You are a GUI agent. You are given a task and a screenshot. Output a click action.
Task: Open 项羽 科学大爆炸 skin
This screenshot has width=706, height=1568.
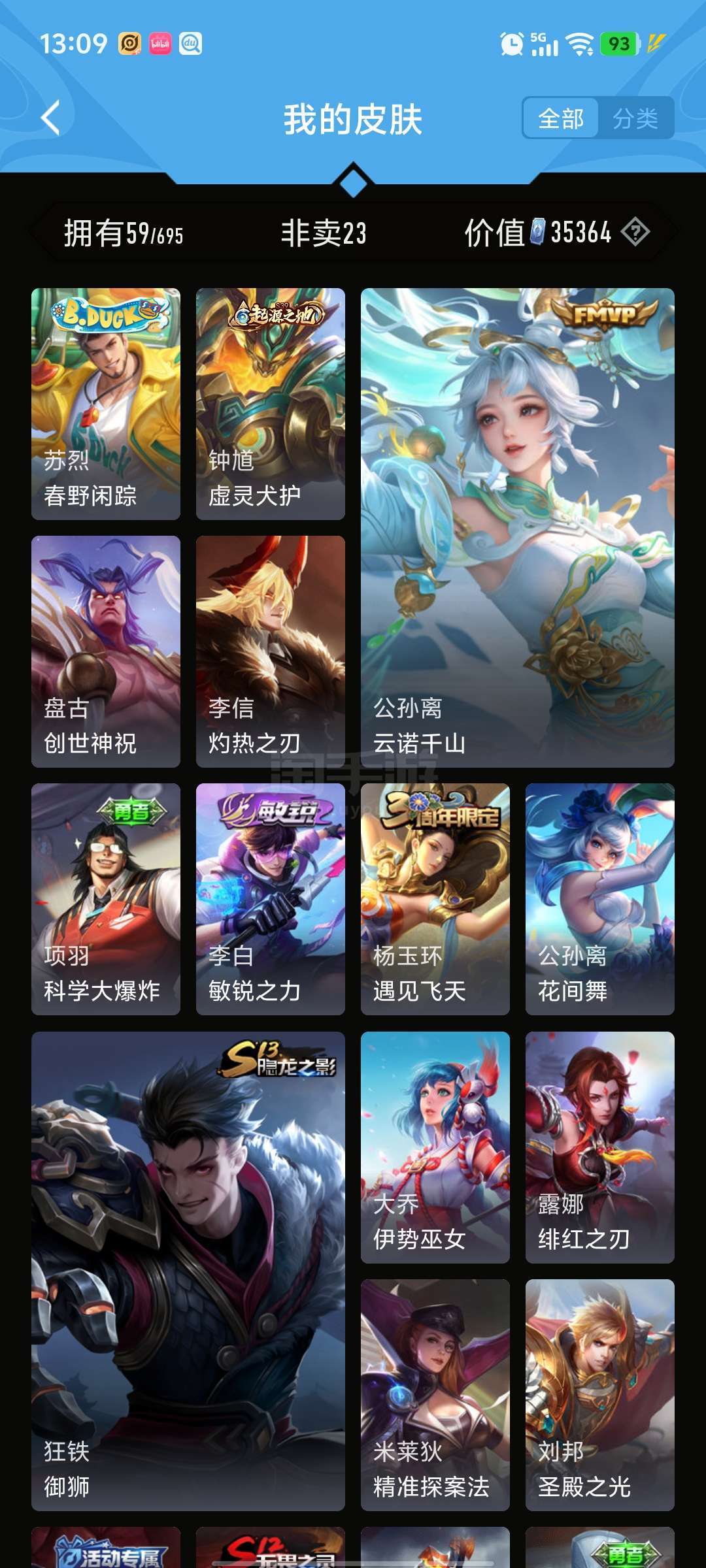pyautogui.click(x=106, y=899)
